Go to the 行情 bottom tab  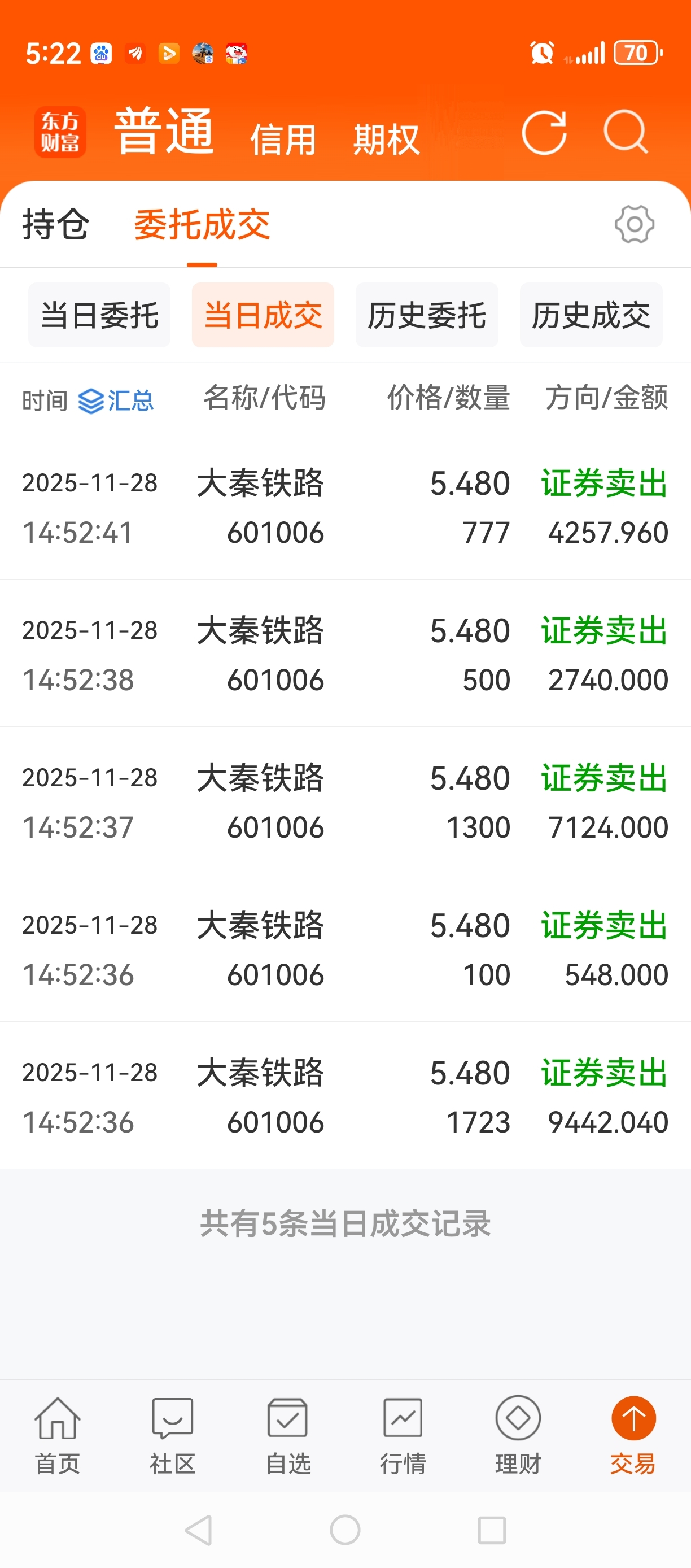pyautogui.click(x=403, y=1435)
